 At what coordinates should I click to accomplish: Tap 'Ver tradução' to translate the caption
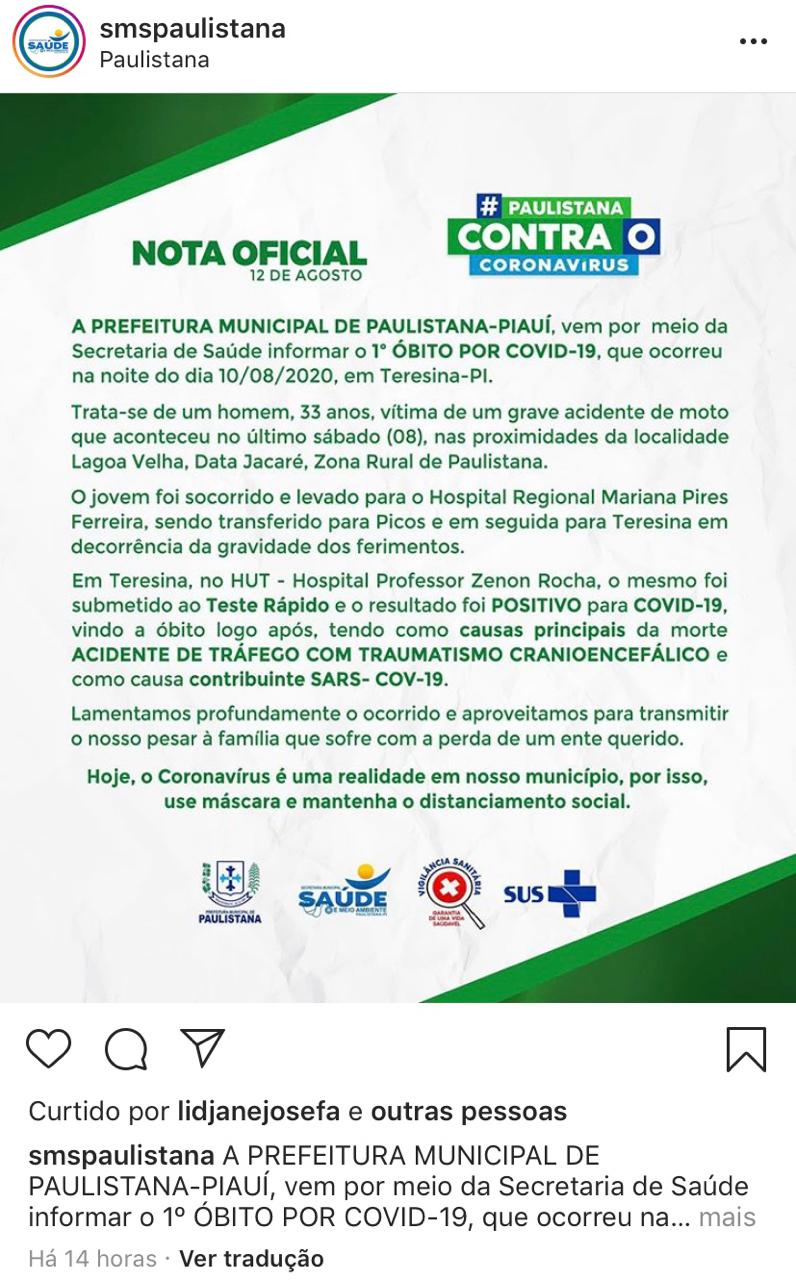pyautogui.click(x=251, y=1258)
